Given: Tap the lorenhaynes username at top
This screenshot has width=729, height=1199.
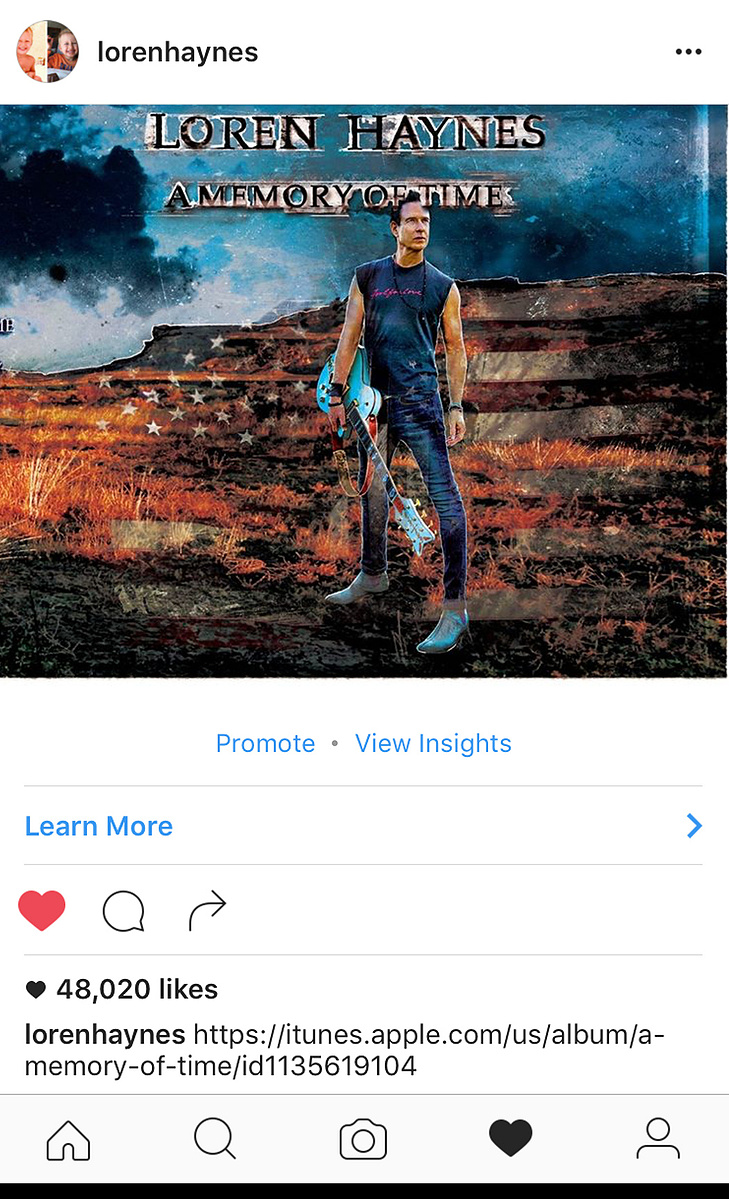Looking at the screenshot, I should click(177, 52).
